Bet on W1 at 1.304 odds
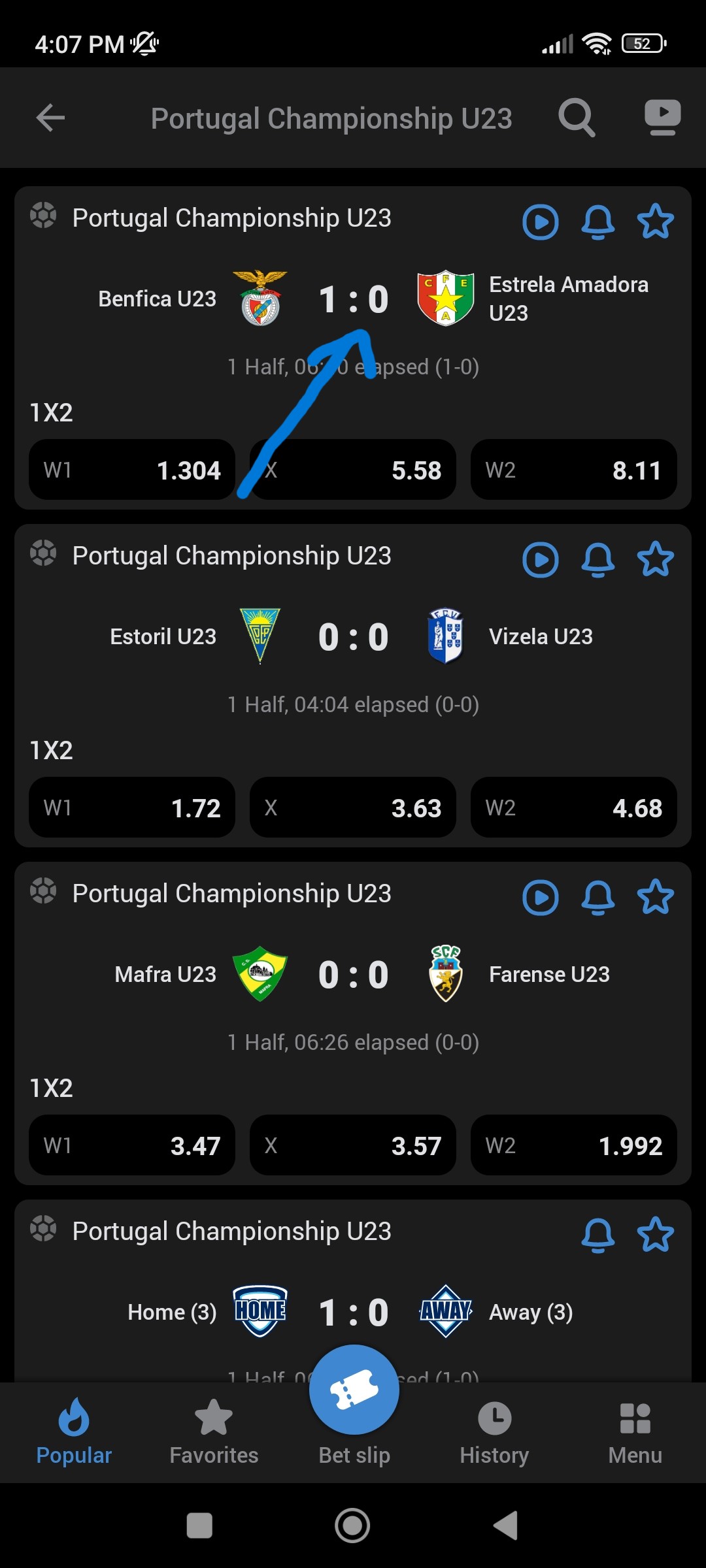Screen dimensions: 706x1568 coord(132,470)
